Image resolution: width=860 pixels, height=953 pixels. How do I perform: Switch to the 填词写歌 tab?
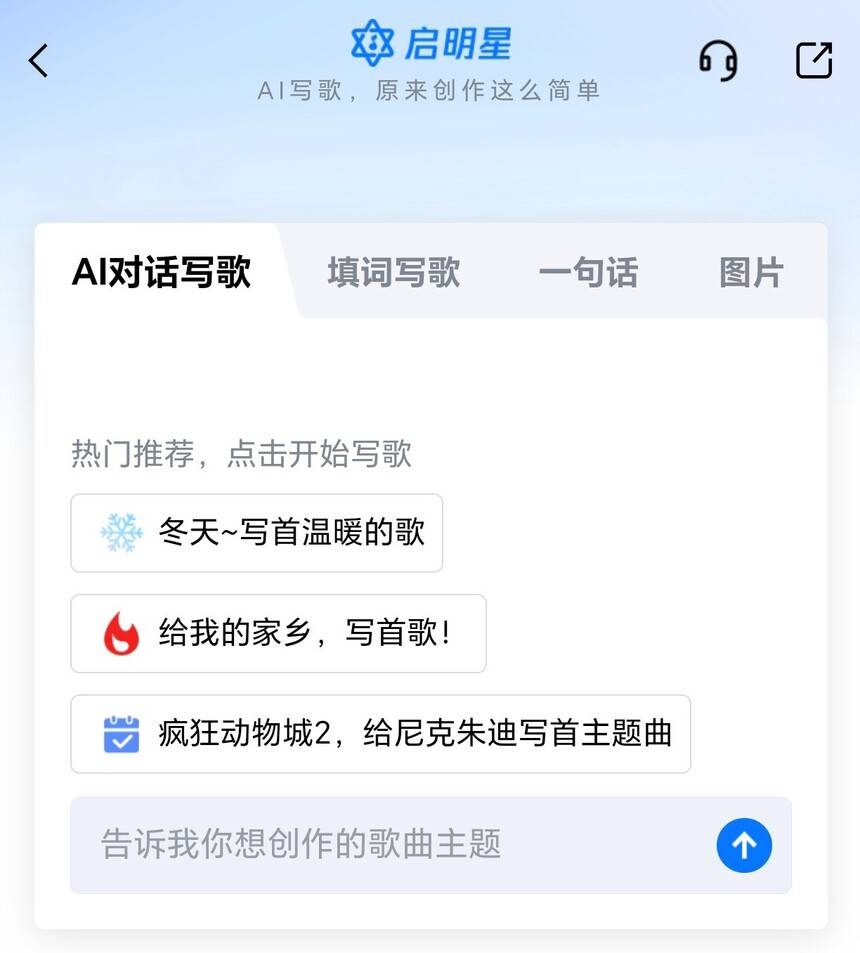coord(393,273)
